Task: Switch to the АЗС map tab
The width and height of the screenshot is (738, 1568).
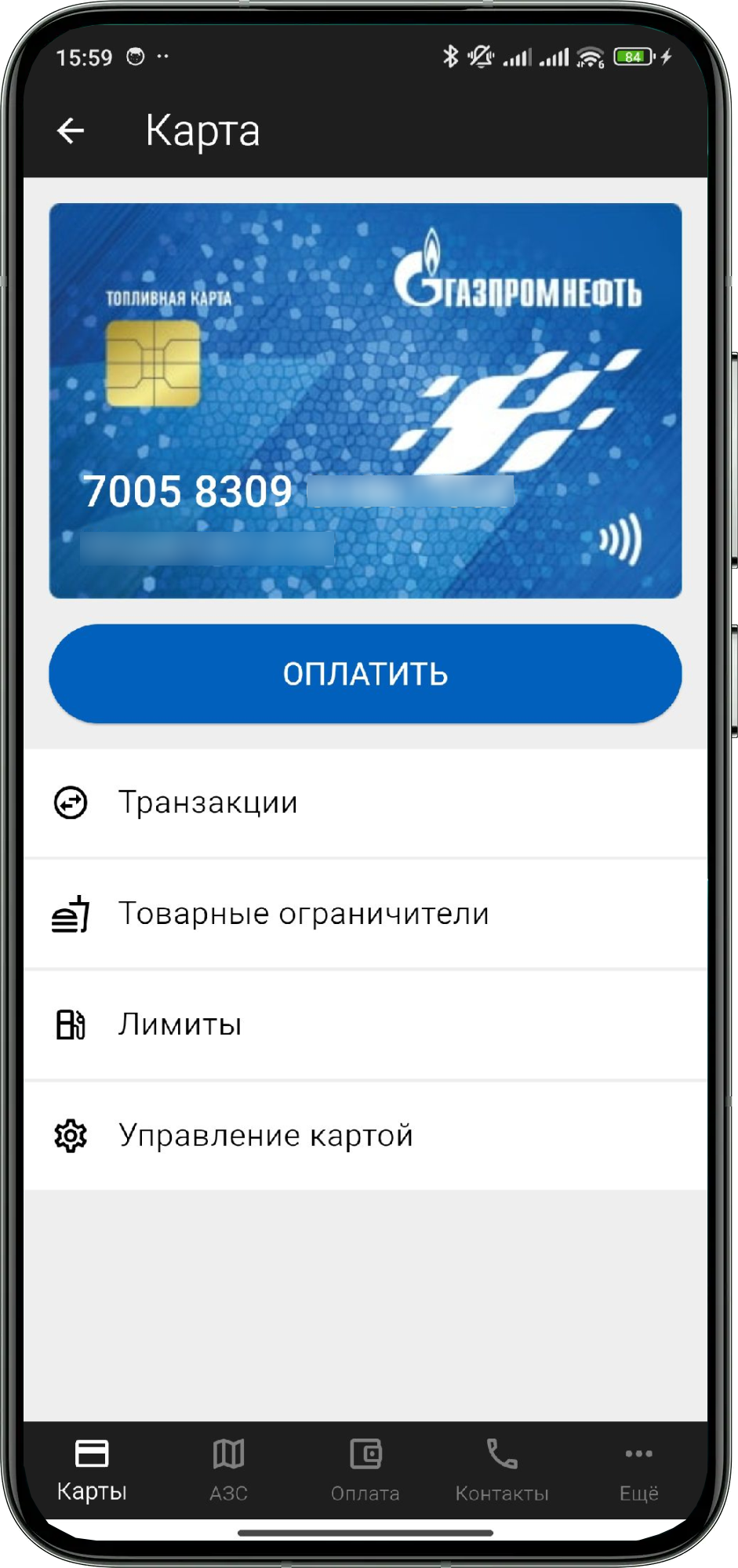Action: click(228, 1469)
